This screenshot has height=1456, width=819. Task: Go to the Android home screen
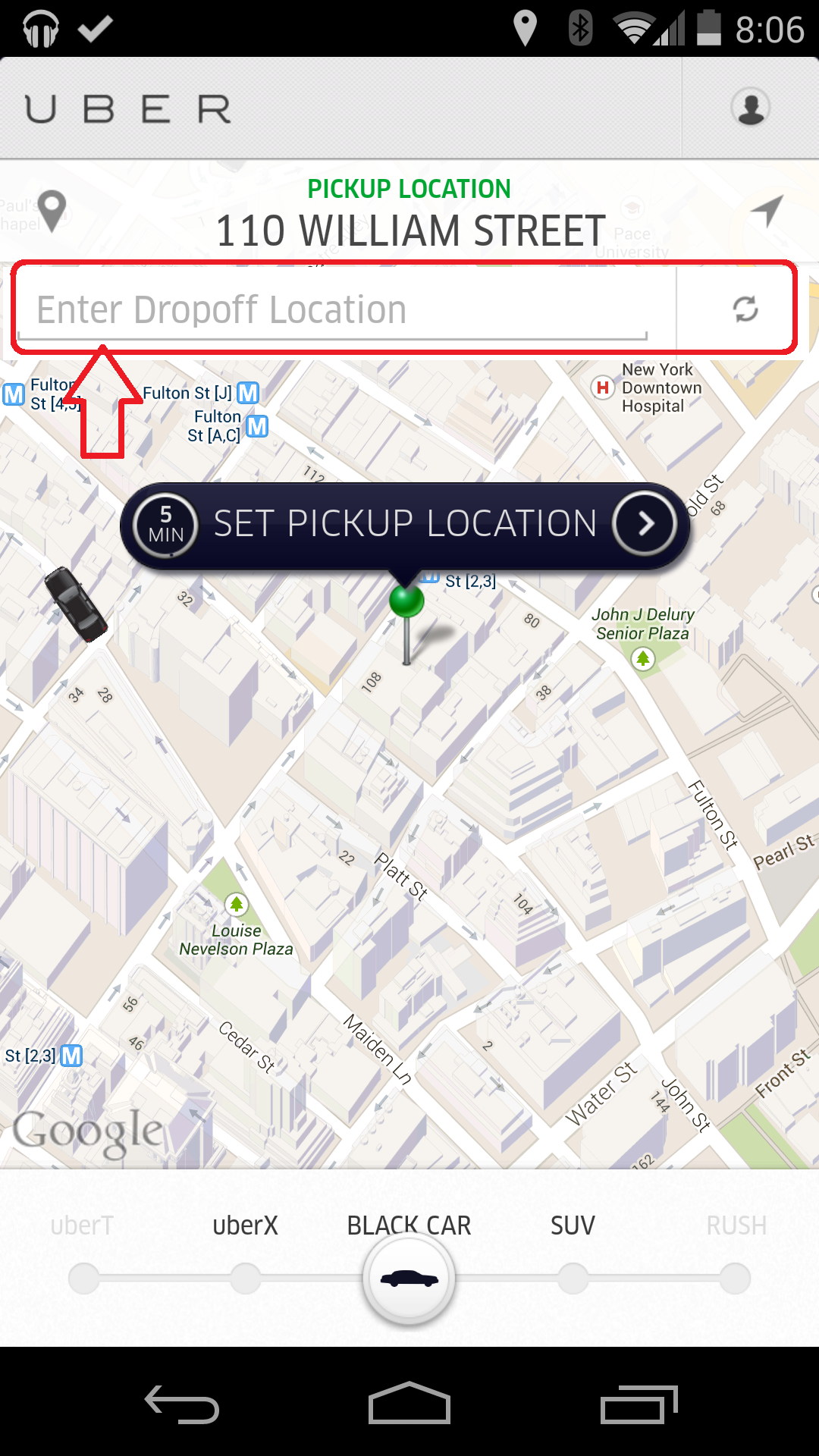point(409,1403)
